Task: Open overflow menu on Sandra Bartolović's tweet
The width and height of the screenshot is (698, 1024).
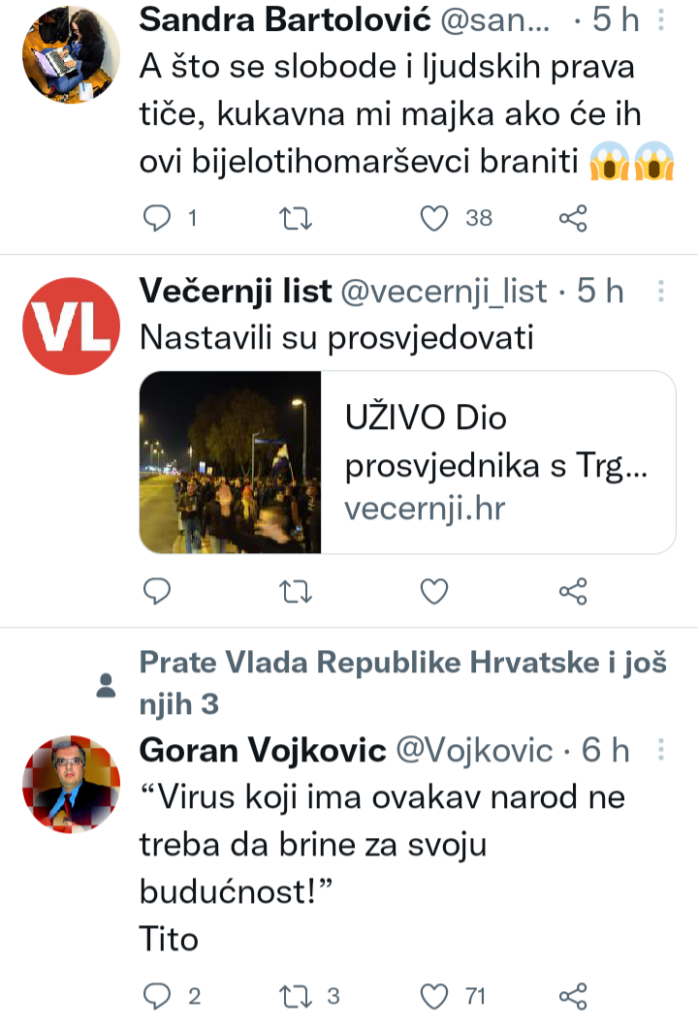Action: 660,20
